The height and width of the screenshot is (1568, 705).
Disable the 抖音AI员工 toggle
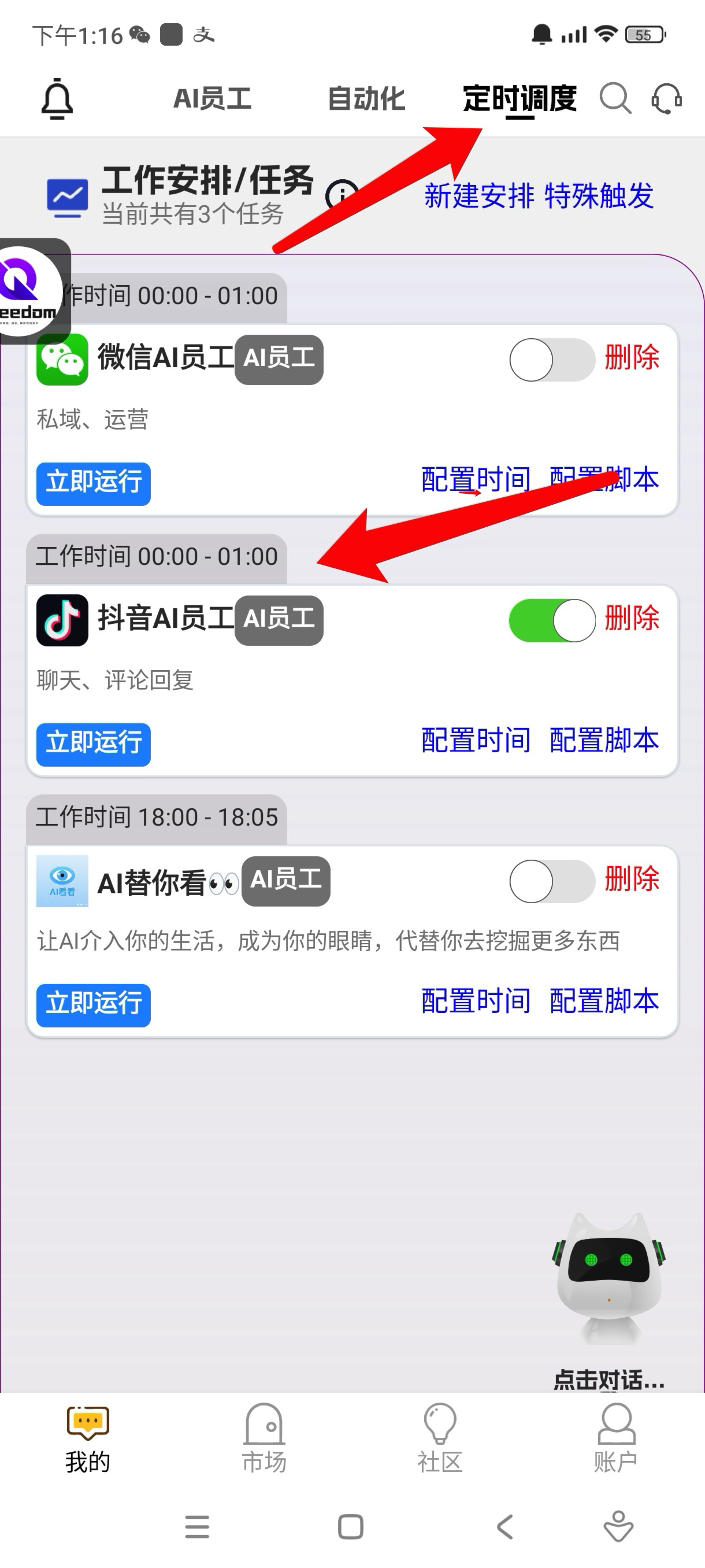click(x=551, y=620)
